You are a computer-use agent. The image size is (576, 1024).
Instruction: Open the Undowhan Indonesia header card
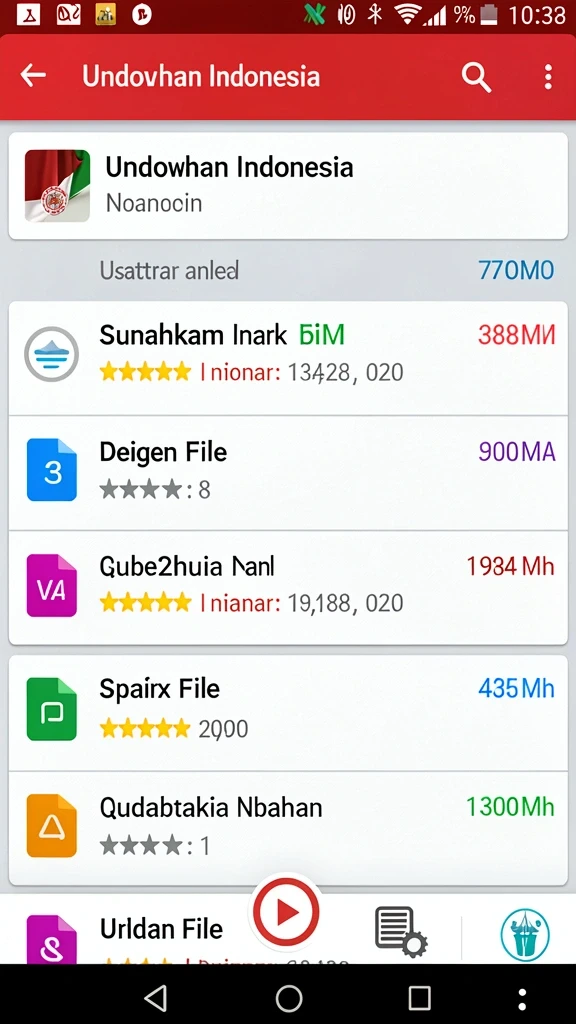click(288, 186)
